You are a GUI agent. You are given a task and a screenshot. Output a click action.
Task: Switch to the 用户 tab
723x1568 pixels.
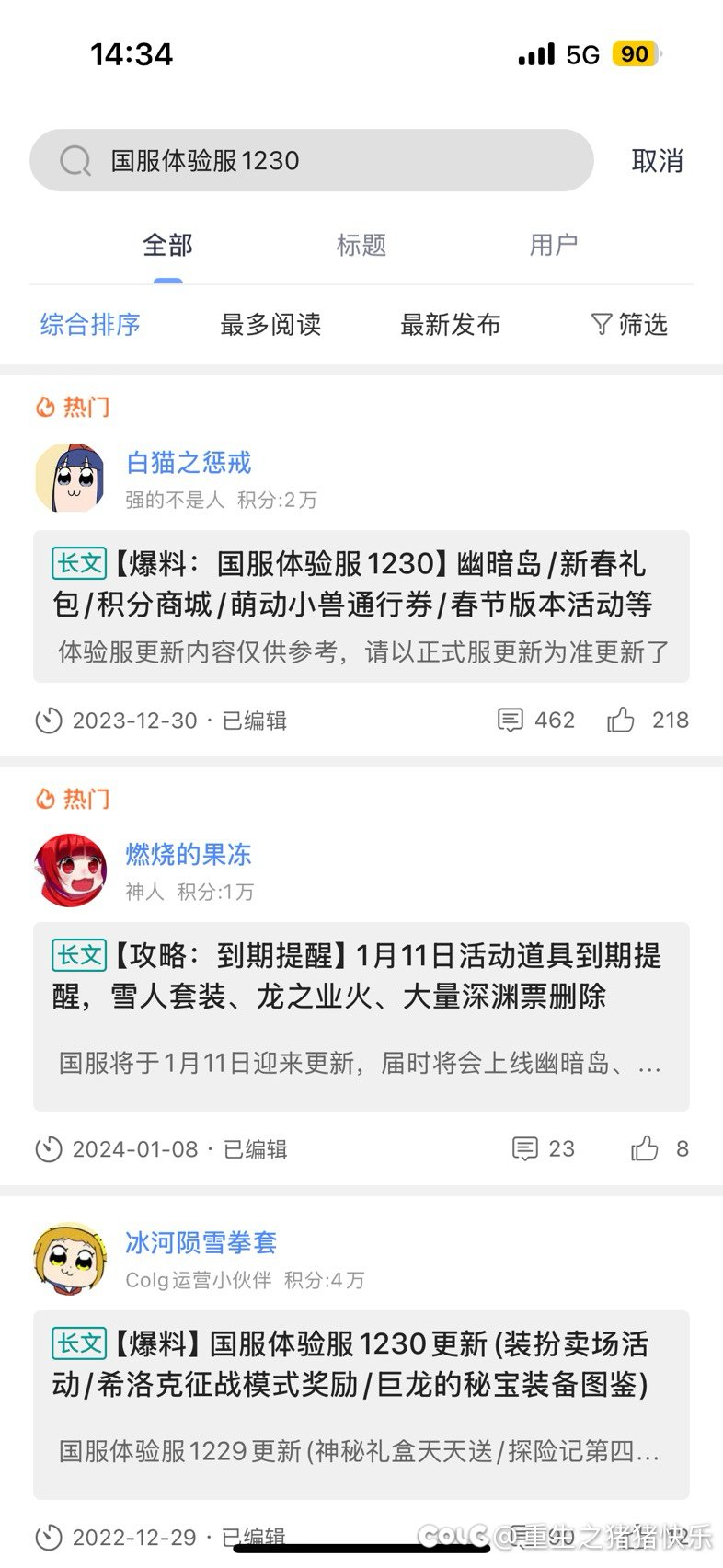click(x=553, y=245)
